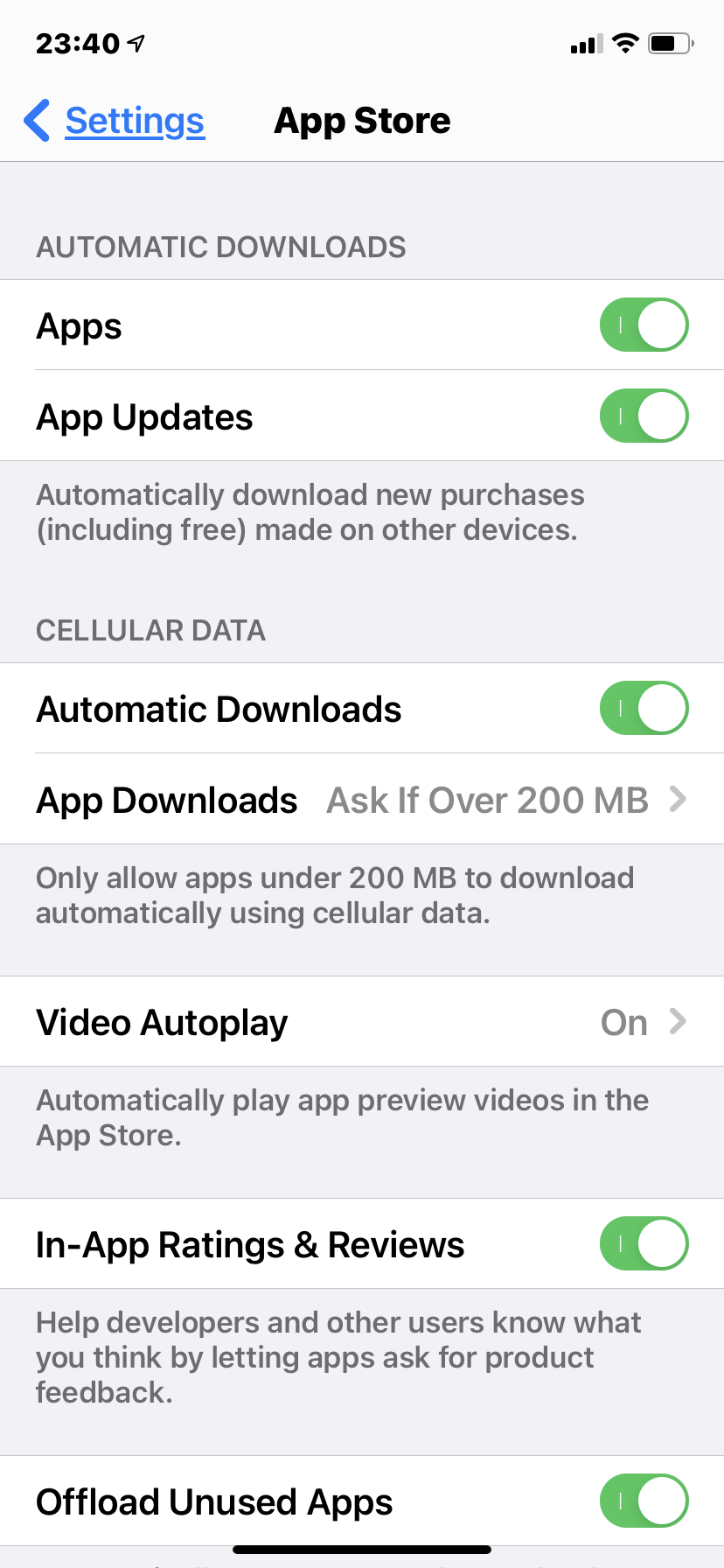
Task: Turn off App Updates switch
Action: (644, 416)
